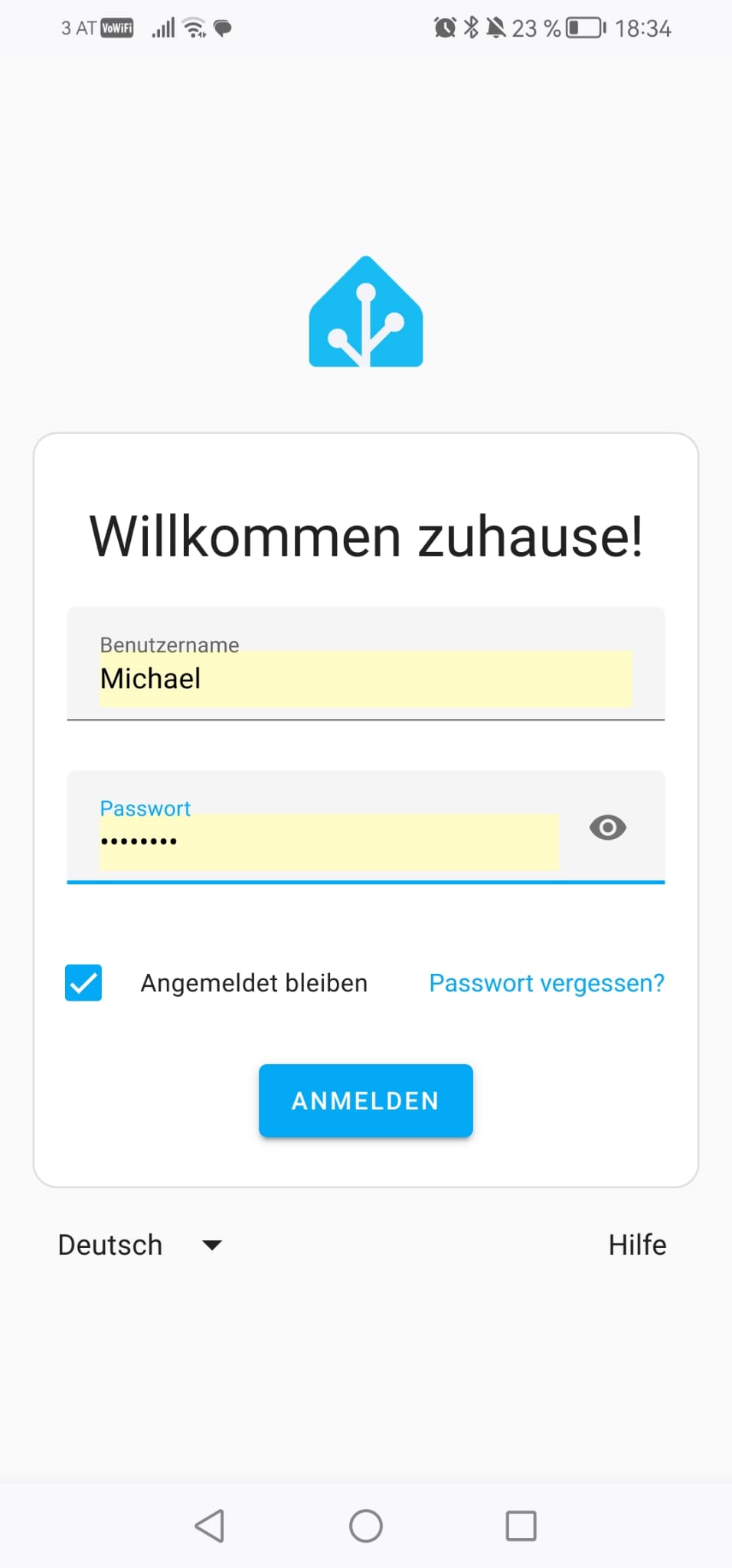Focus the Passwort input field
Image resolution: width=732 pixels, height=1568 pixels.
tap(329, 841)
